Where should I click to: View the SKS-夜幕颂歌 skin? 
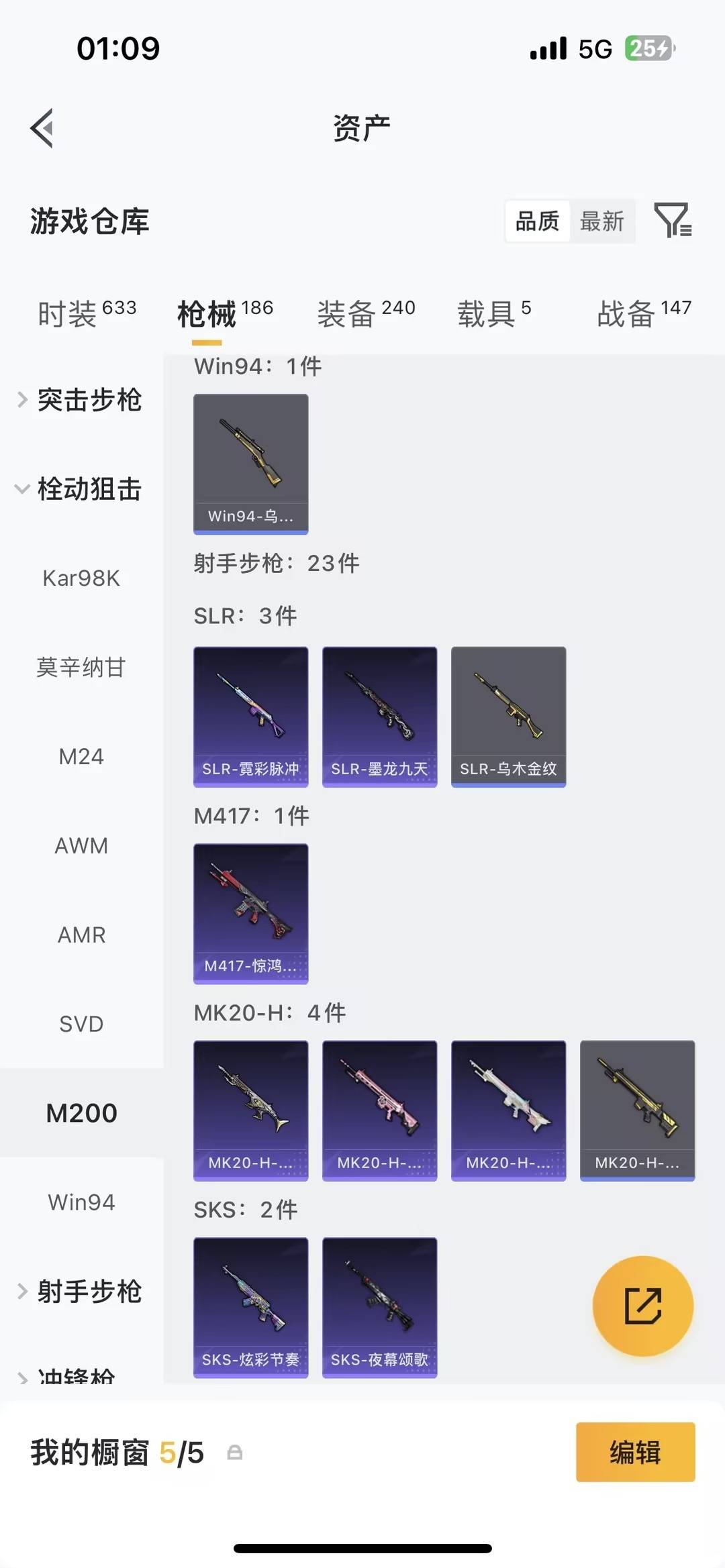[379, 1307]
